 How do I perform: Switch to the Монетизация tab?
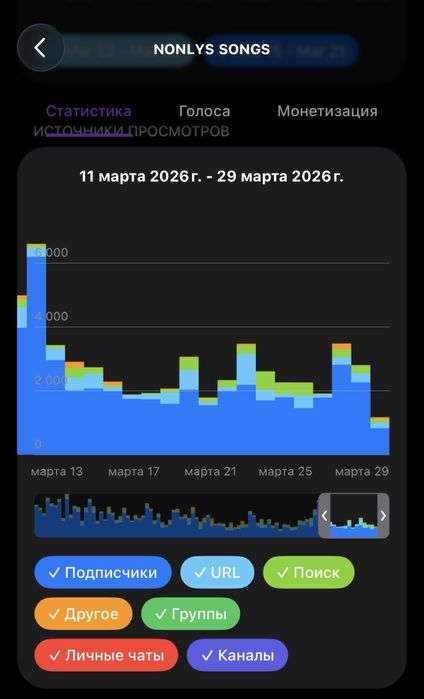point(327,111)
